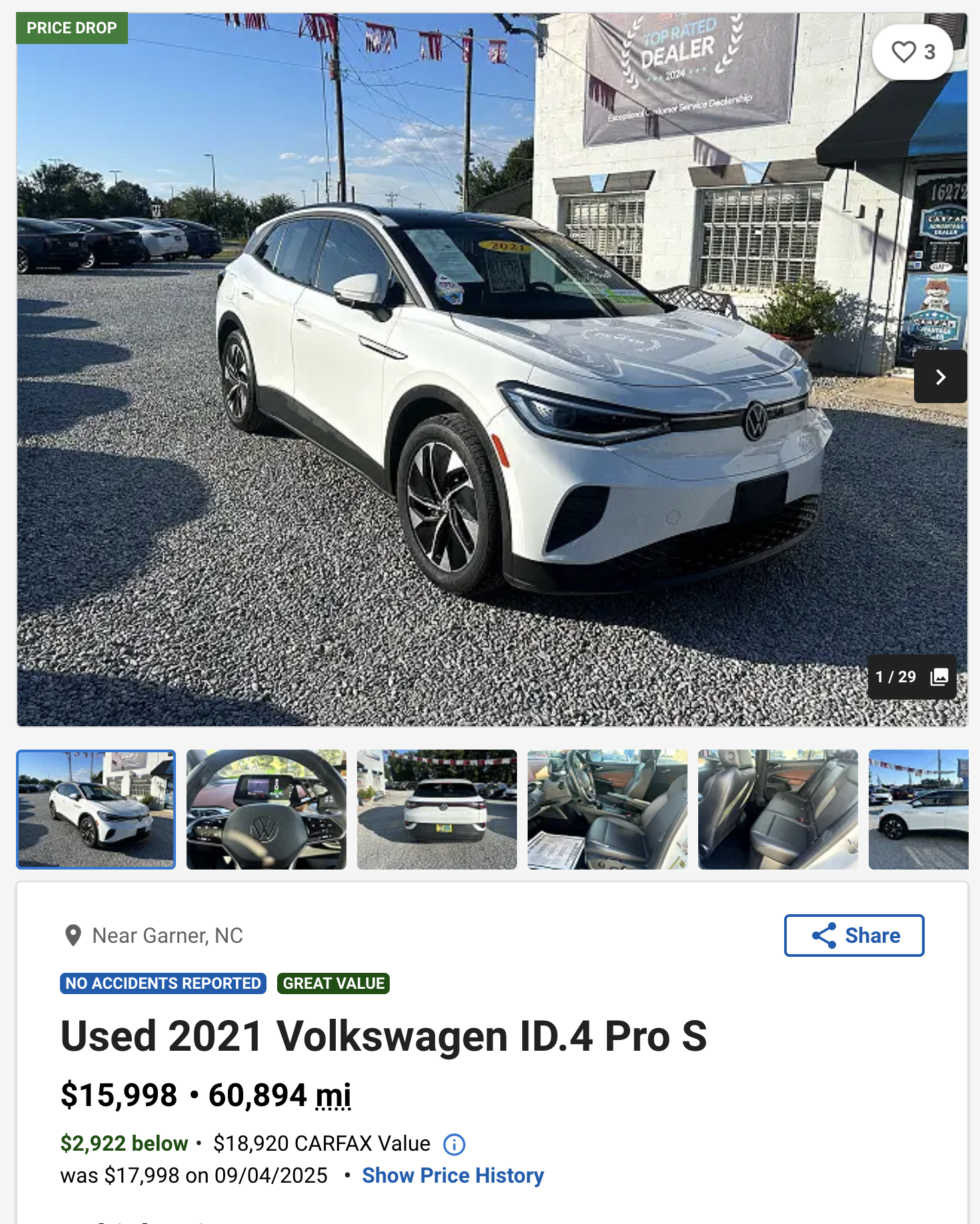Select the first front exterior thumbnail
The height and width of the screenshot is (1224, 980).
[96, 810]
